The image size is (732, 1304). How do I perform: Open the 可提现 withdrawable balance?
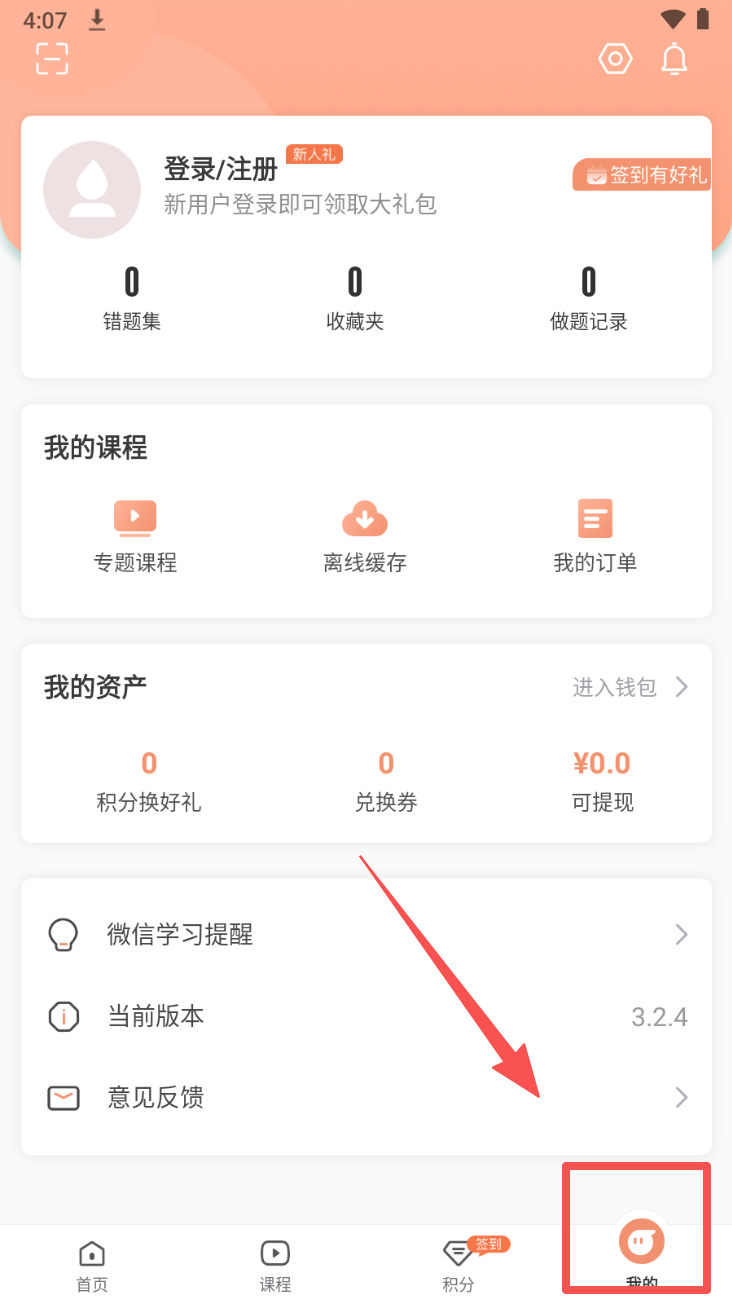point(602,782)
